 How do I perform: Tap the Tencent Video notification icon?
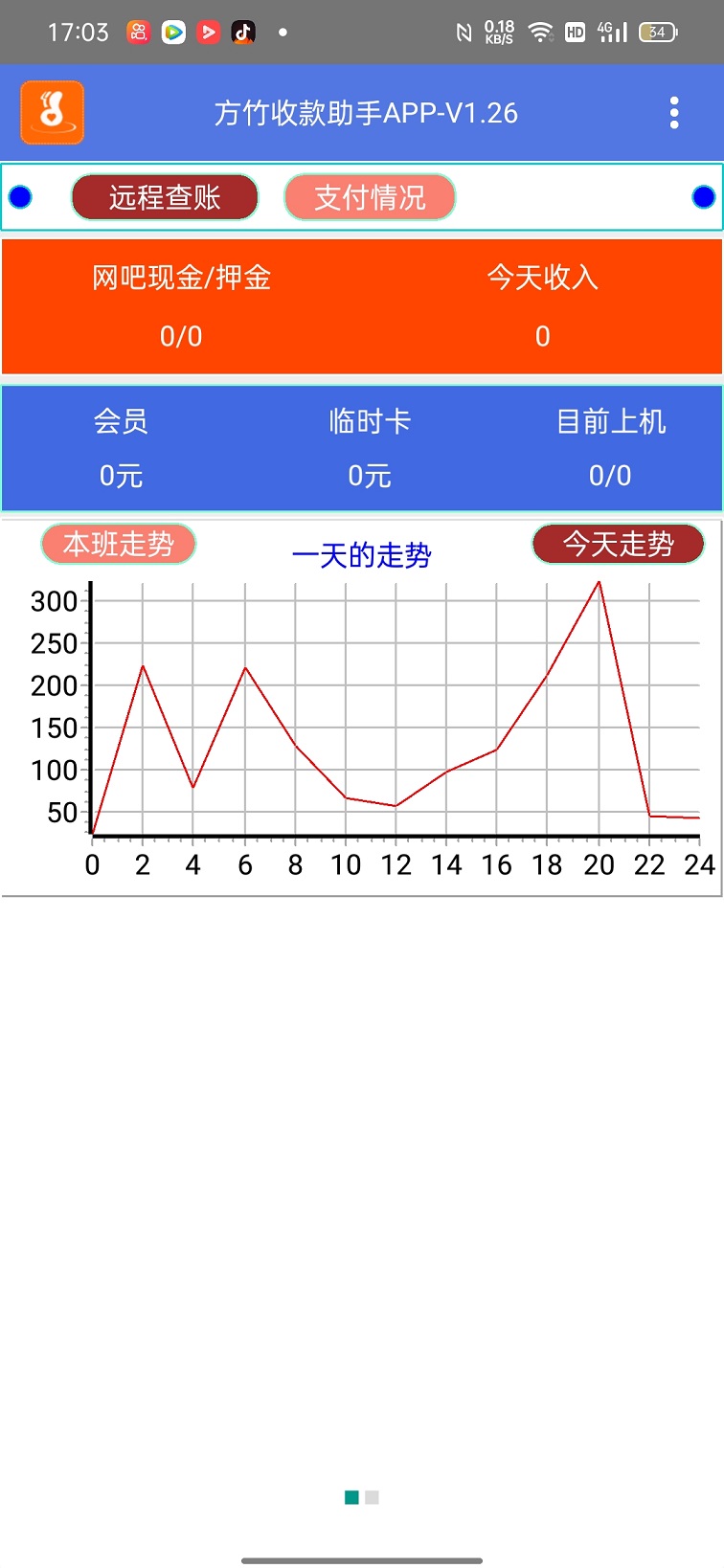coord(174,32)
